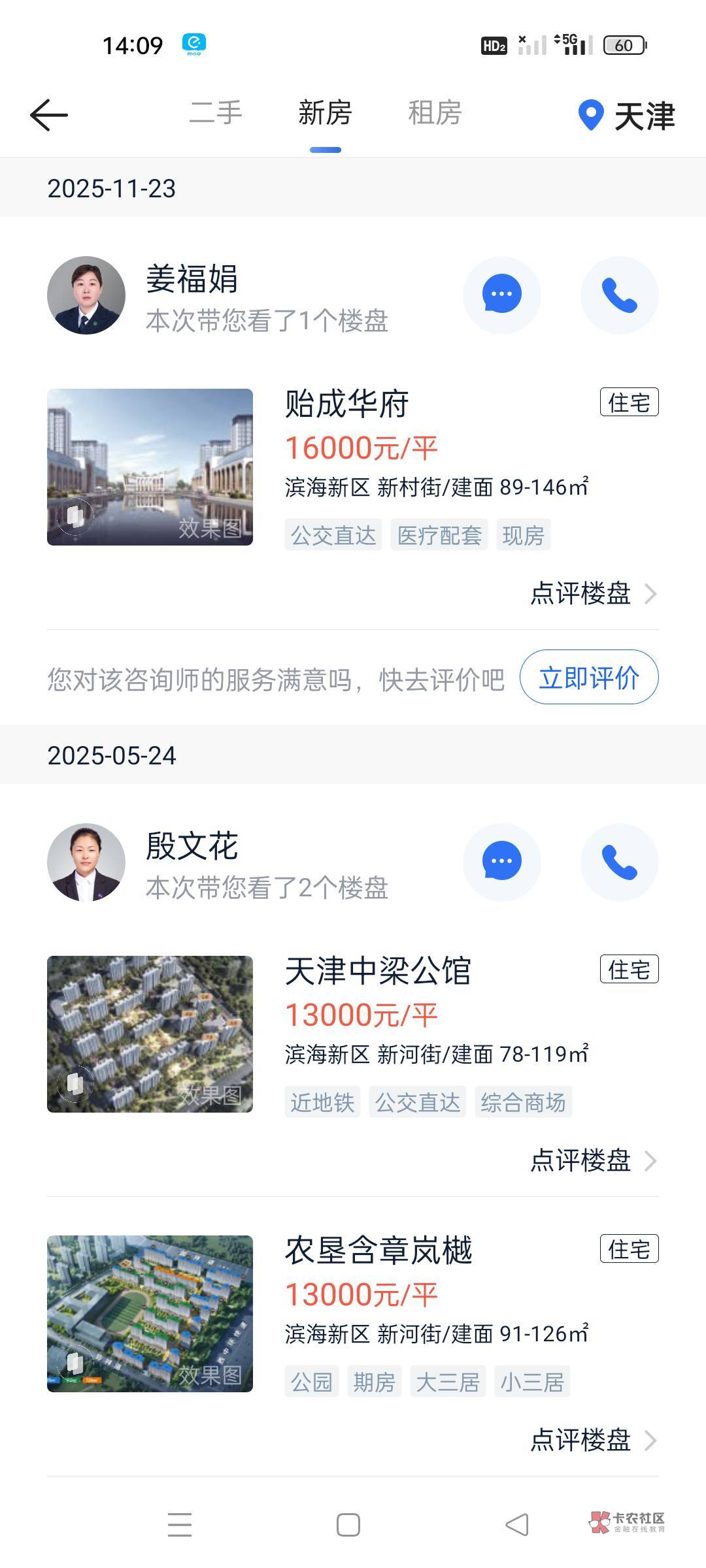Message consultant 姜福娟
Screen dimensions: 706x1568
(502, 295)
